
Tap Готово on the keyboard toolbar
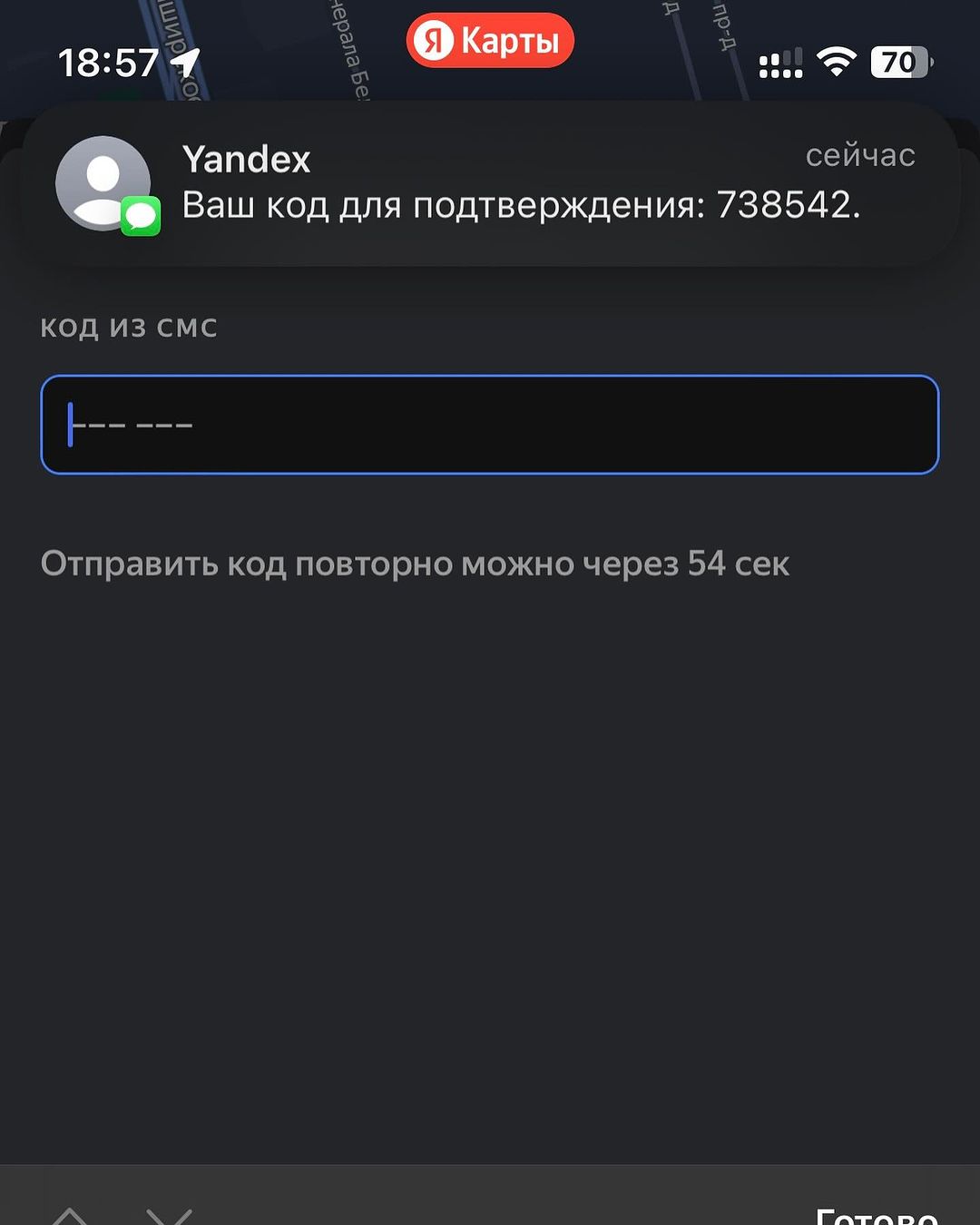point(877,1214)
